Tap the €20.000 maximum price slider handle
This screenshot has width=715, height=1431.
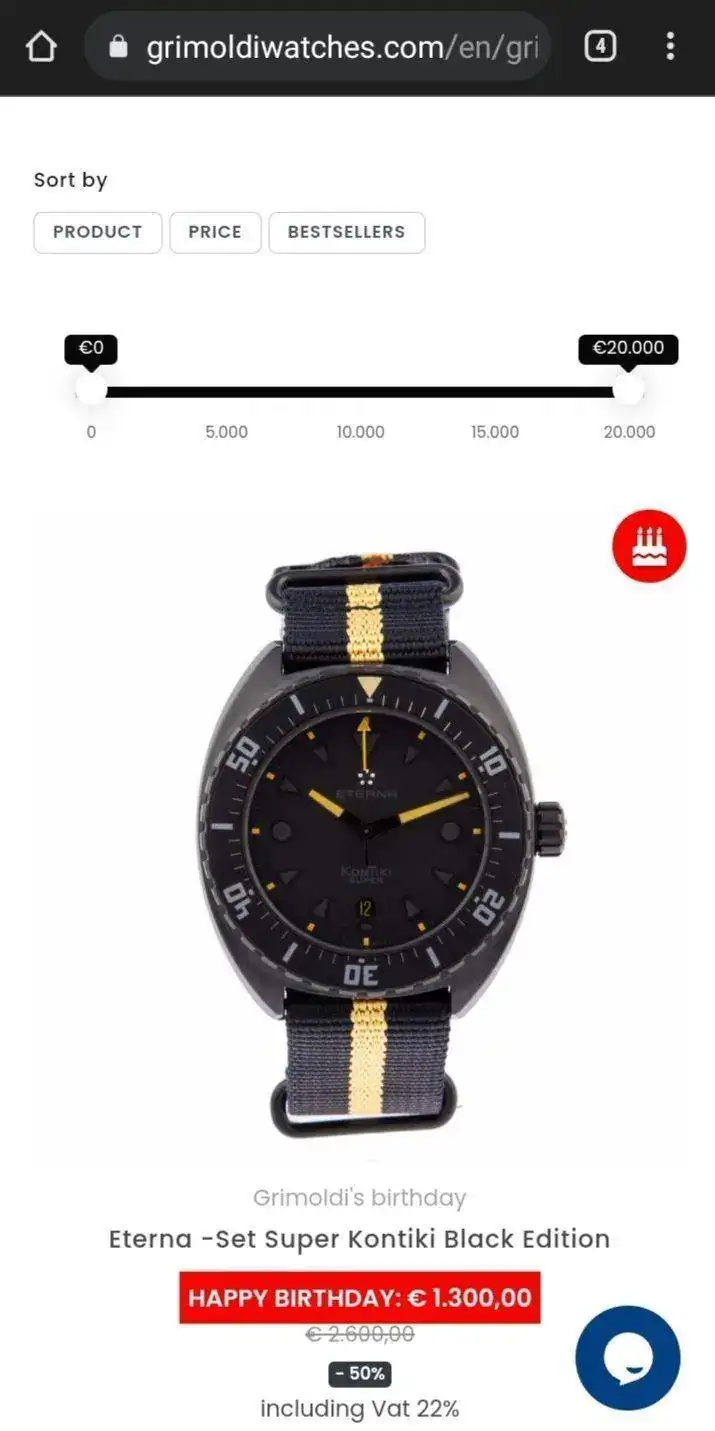pos(628,390)
